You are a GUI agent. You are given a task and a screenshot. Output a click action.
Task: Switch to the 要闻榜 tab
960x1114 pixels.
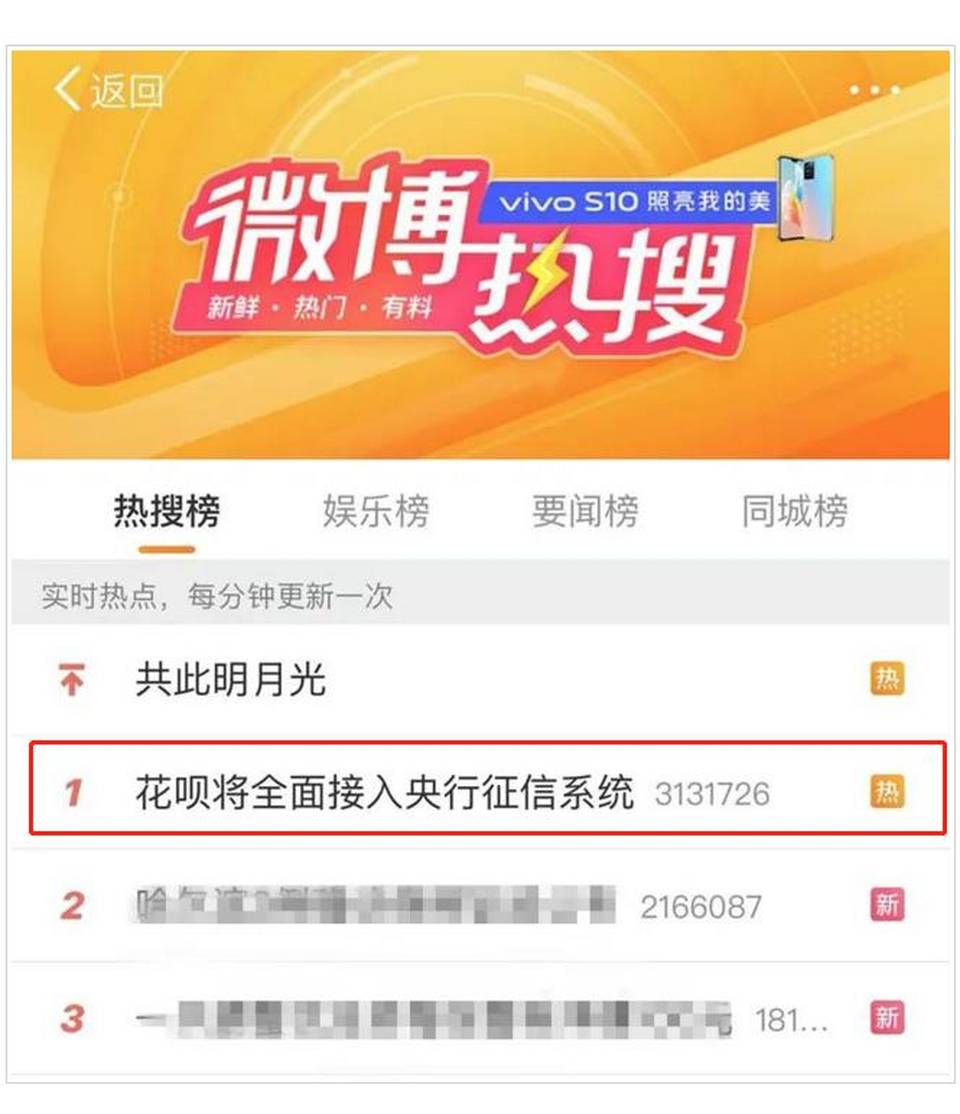[x=585, y=512]
